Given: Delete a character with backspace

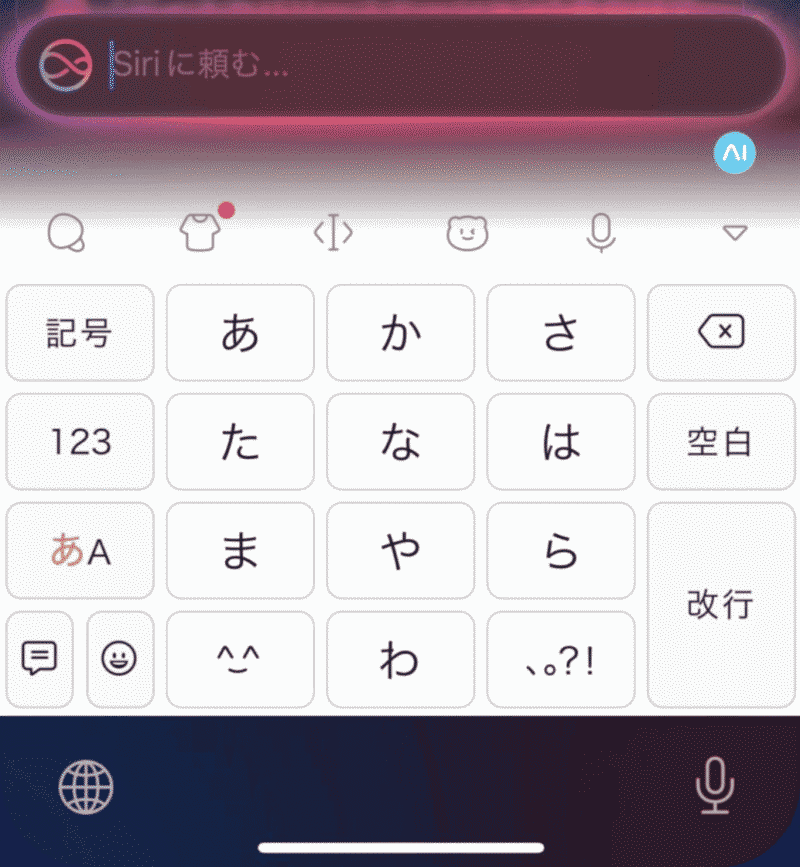Looking at the screenshot, I should point(721,333).
